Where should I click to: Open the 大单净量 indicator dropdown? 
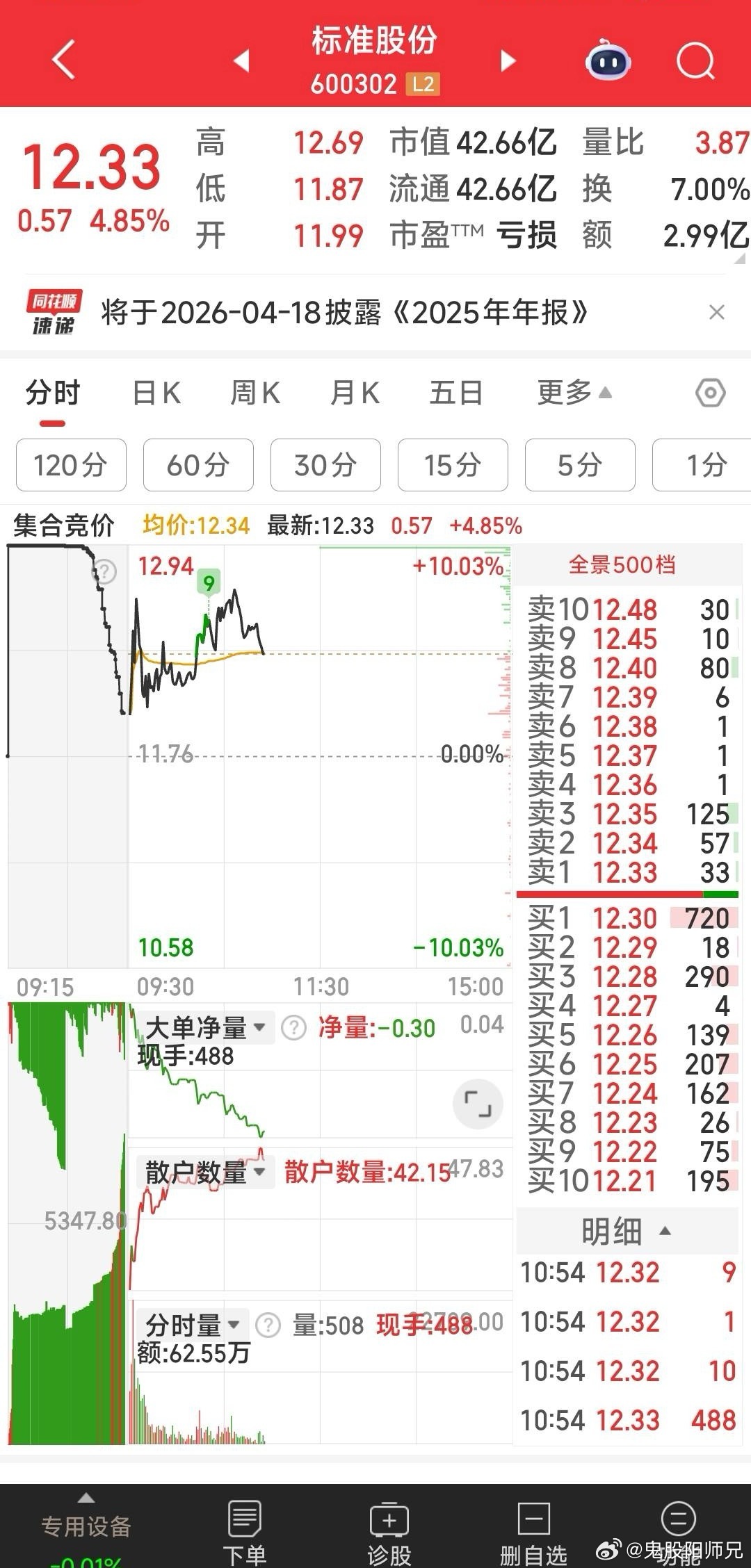click(x=260, y=1027)
